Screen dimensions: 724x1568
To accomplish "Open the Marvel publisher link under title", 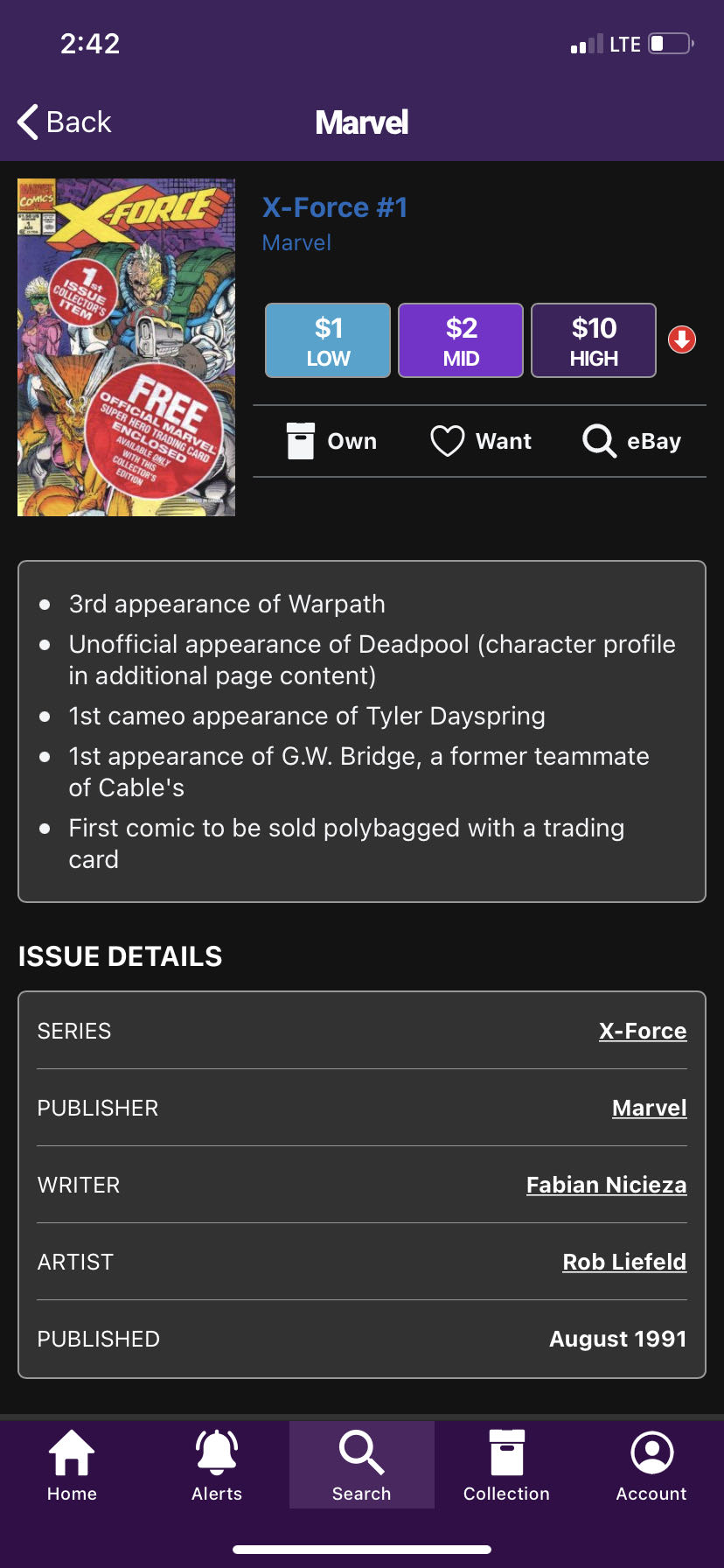I will (x=296, y=243).
